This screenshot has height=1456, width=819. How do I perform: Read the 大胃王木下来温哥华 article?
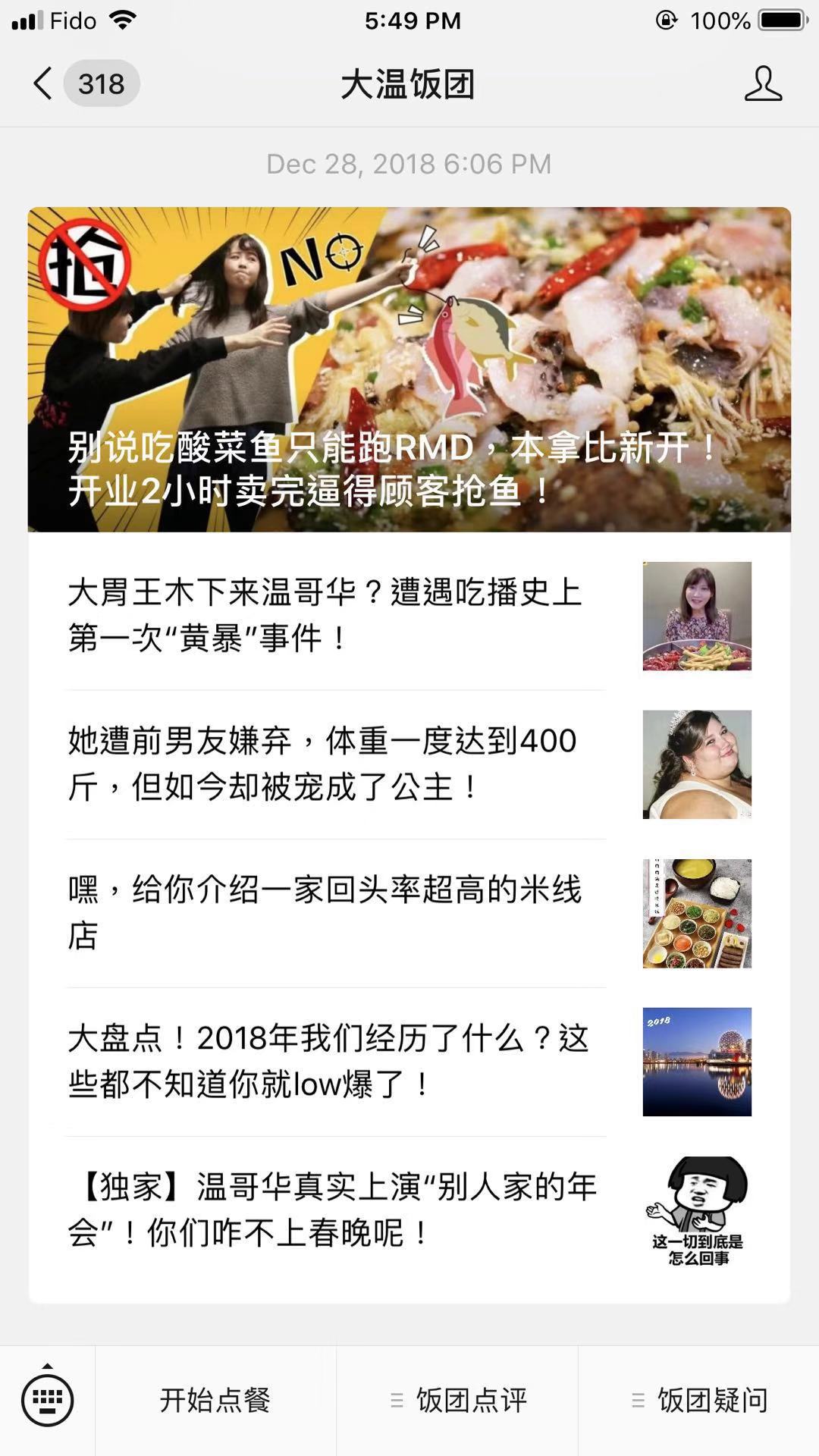click(326, 615)
